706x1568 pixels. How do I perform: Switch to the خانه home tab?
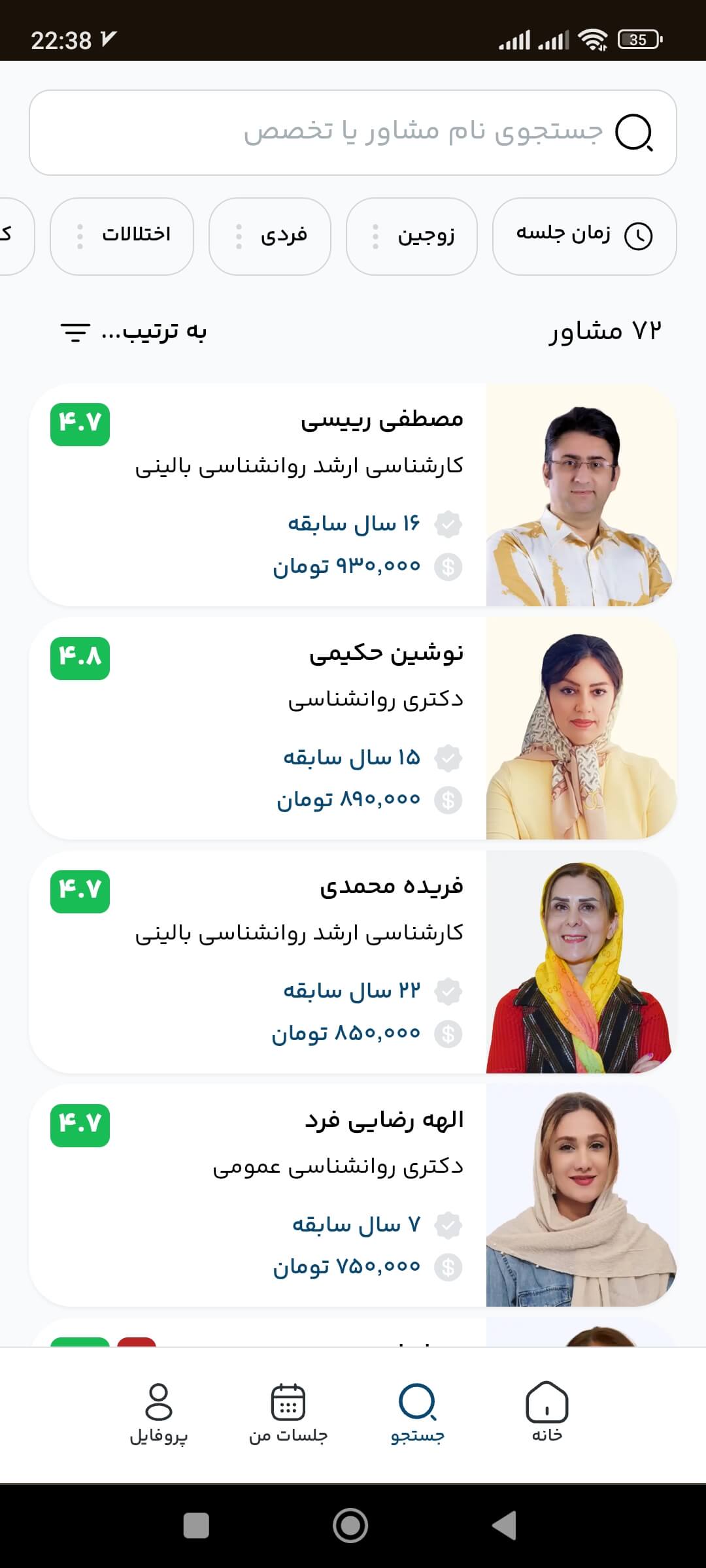(x=546, y=1413)
